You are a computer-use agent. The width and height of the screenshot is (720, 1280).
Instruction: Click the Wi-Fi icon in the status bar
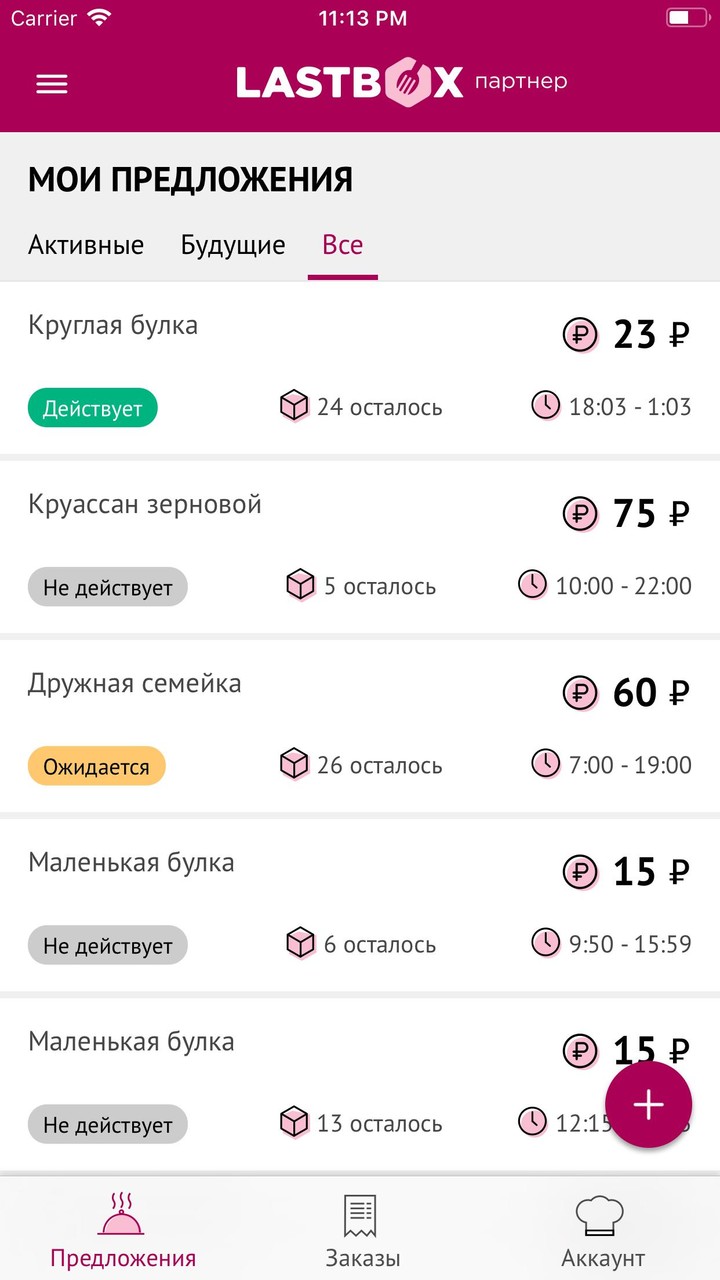(97, 16)
